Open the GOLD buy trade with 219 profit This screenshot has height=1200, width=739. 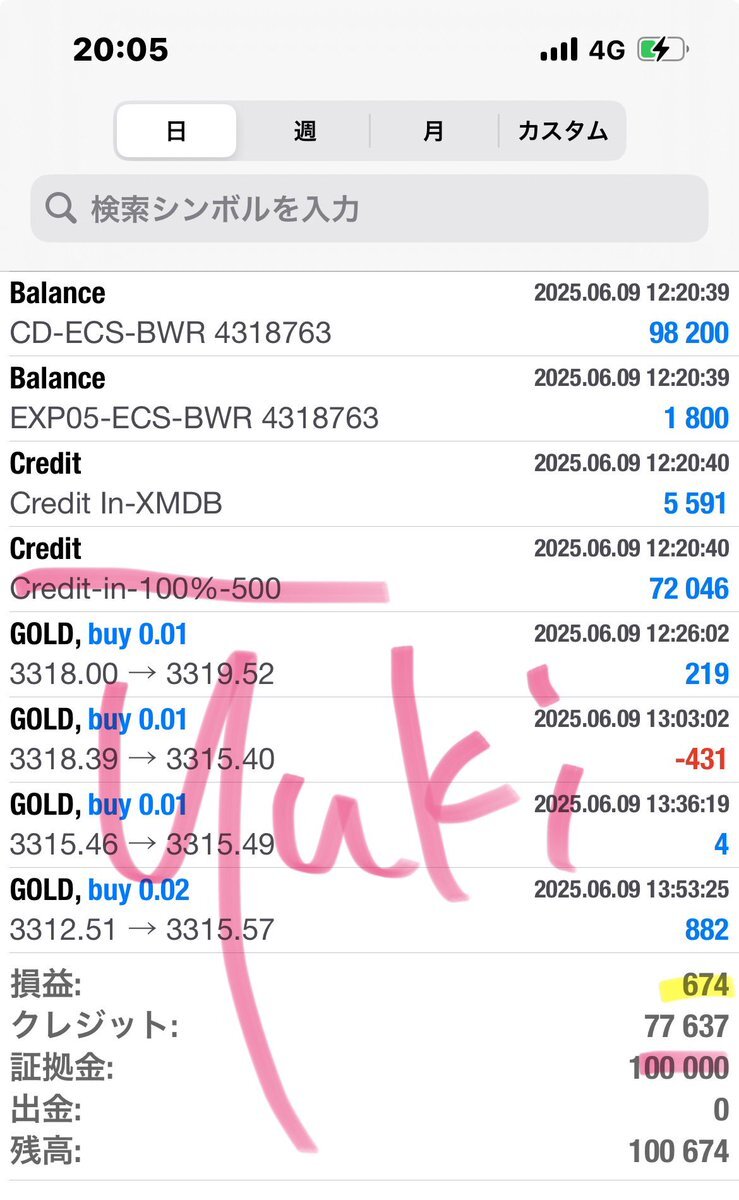[369, 654]
